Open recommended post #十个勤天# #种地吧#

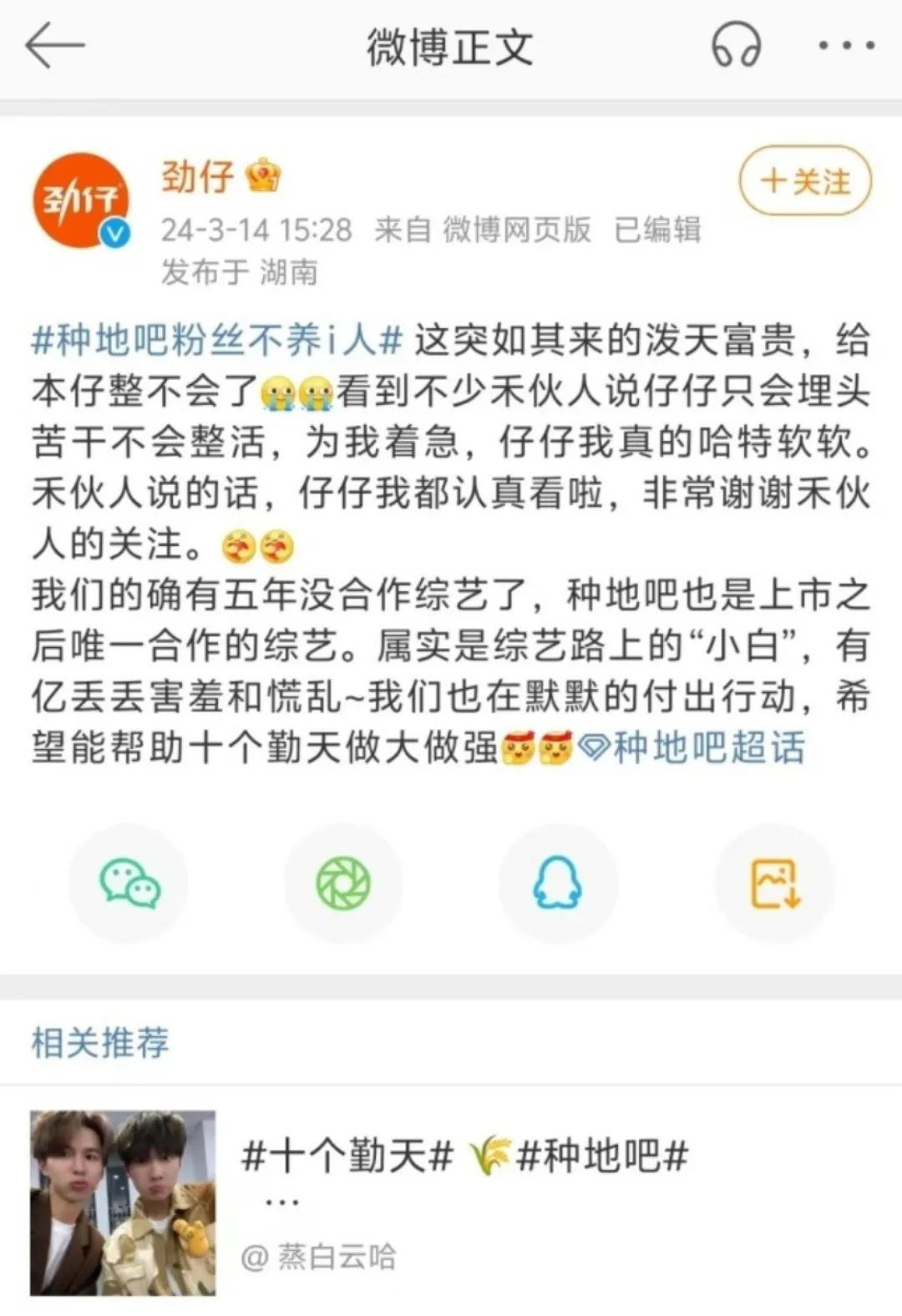pyautogui.click(x=464, y=1157)
